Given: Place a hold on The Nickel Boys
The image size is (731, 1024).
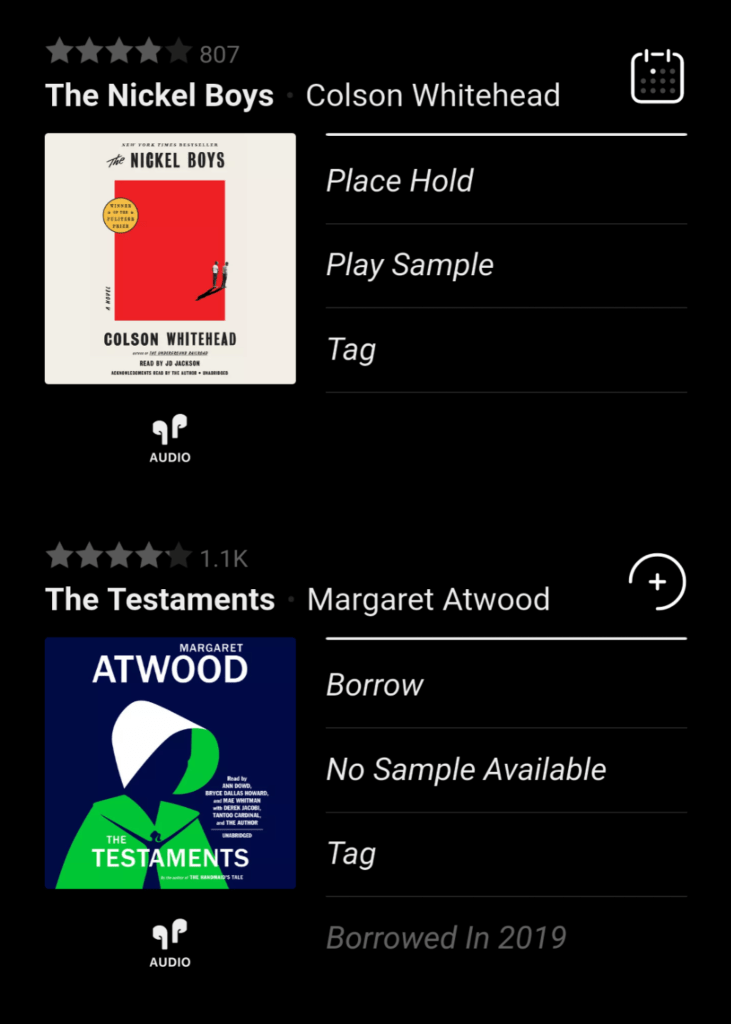Looking at the screenshot, I should 400,181.
